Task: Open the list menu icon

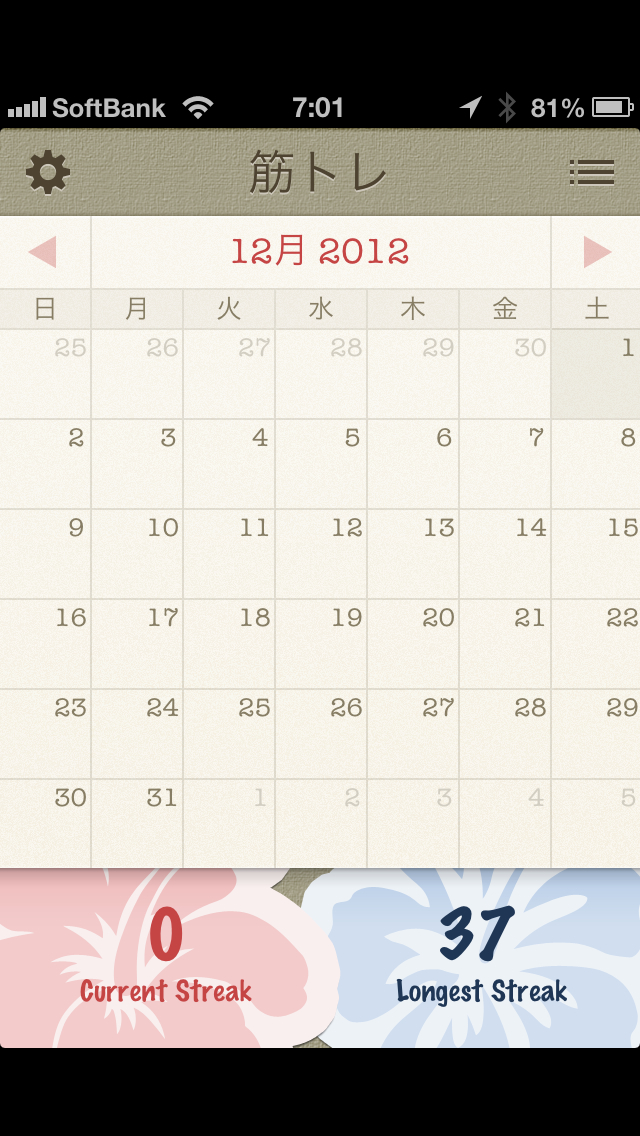Action: tap(591, 173)
